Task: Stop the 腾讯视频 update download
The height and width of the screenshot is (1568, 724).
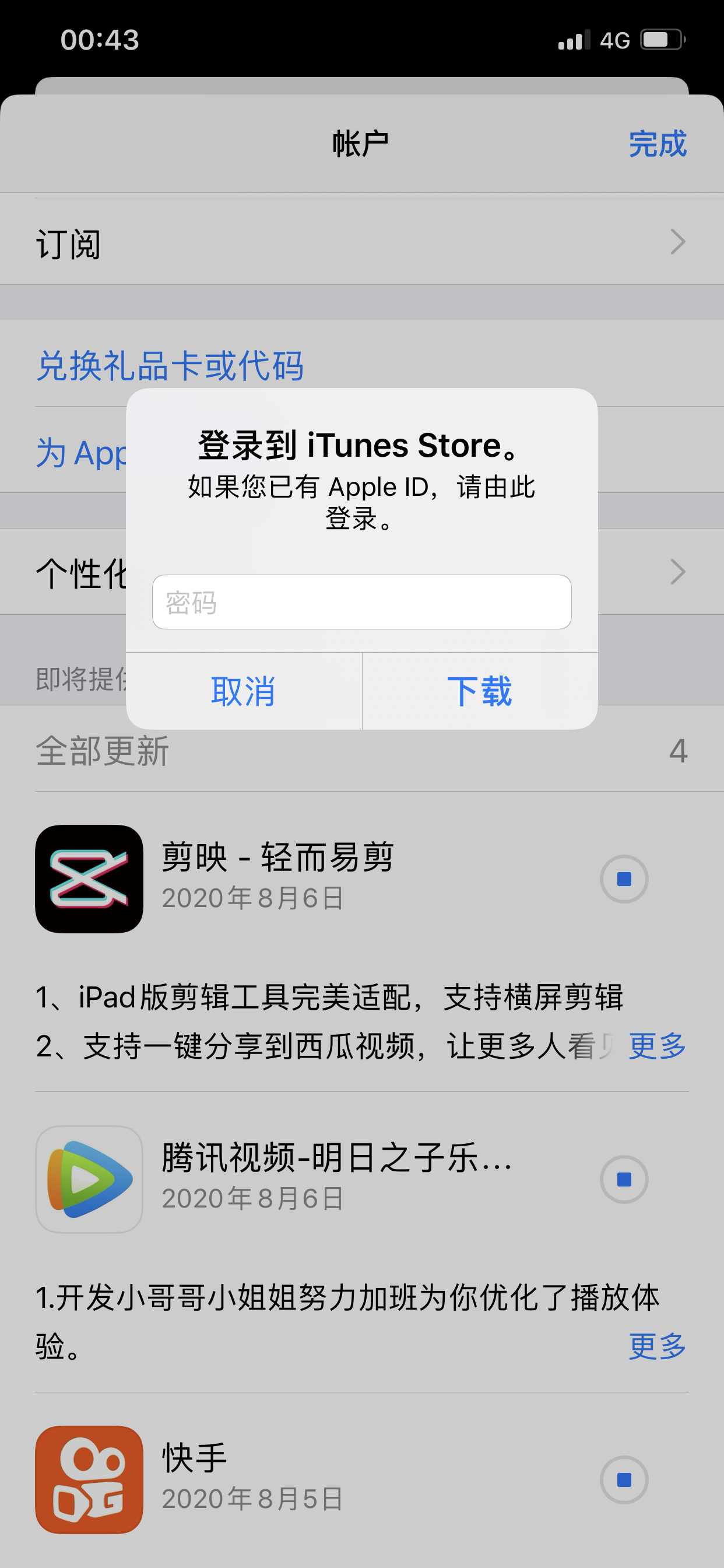Action: [624, 1179]
